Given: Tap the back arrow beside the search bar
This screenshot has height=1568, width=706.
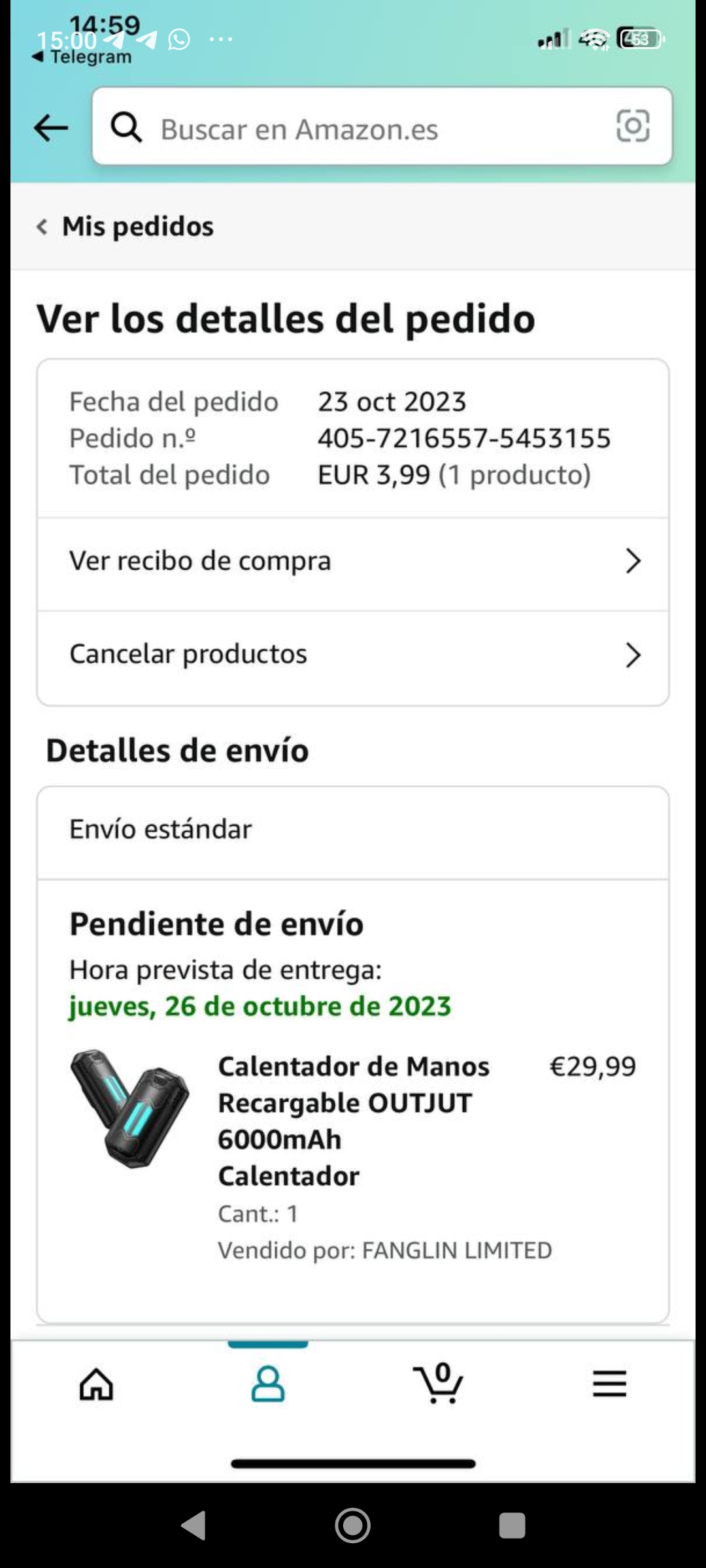Looking at the screenshot, I should [x=51, y=127].
